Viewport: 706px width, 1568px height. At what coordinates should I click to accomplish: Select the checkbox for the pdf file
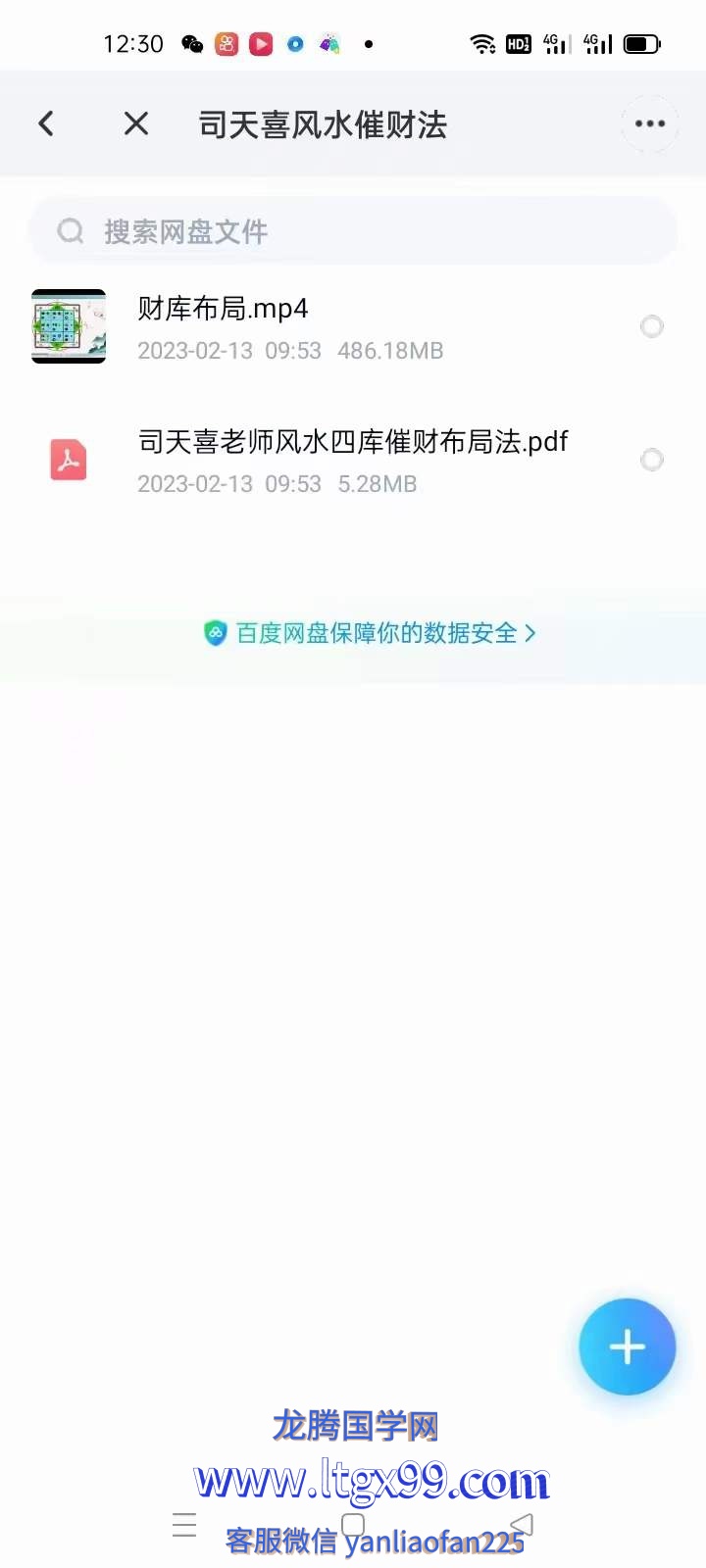[651, 460]
